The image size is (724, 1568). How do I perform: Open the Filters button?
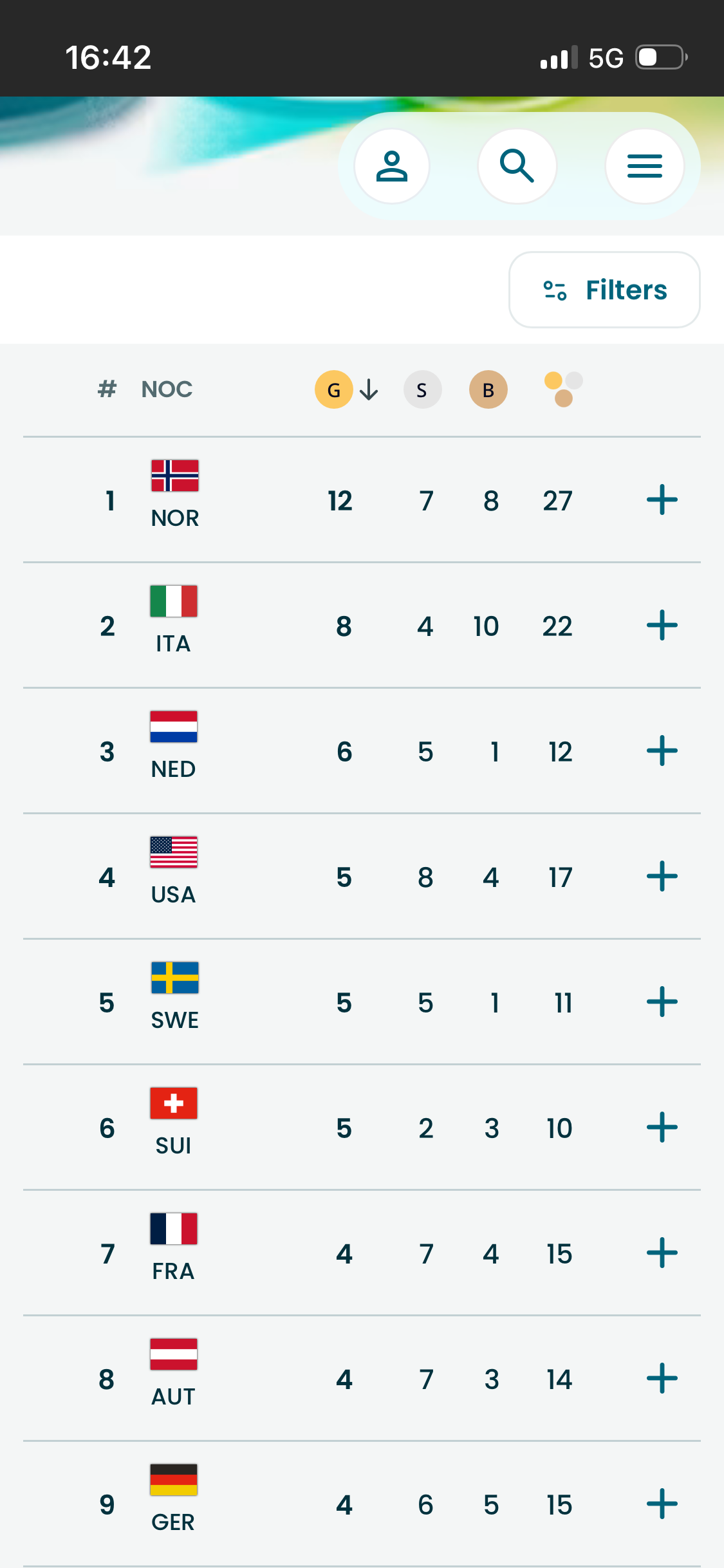[604, 290]
